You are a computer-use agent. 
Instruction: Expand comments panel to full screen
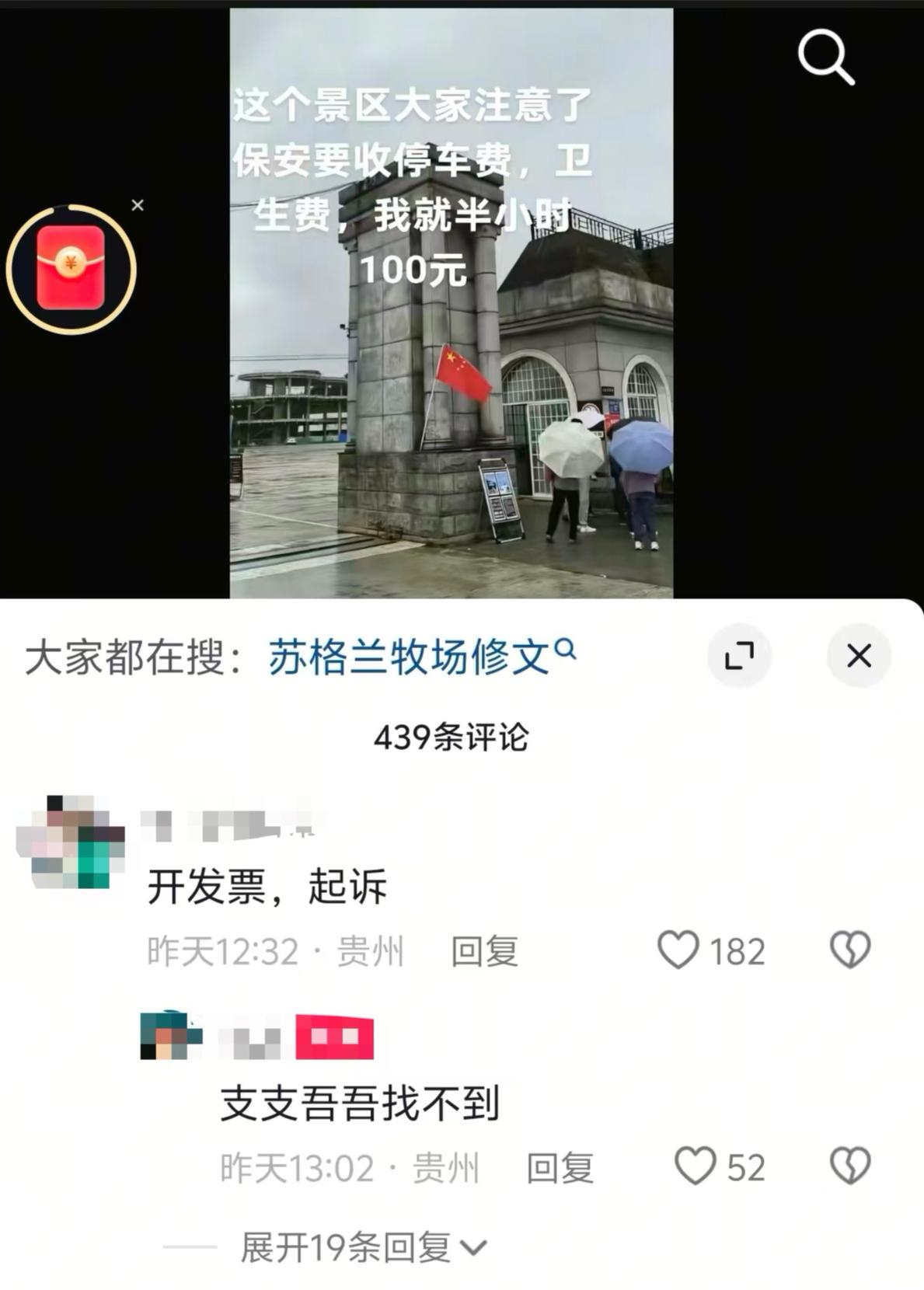(739, 656)
